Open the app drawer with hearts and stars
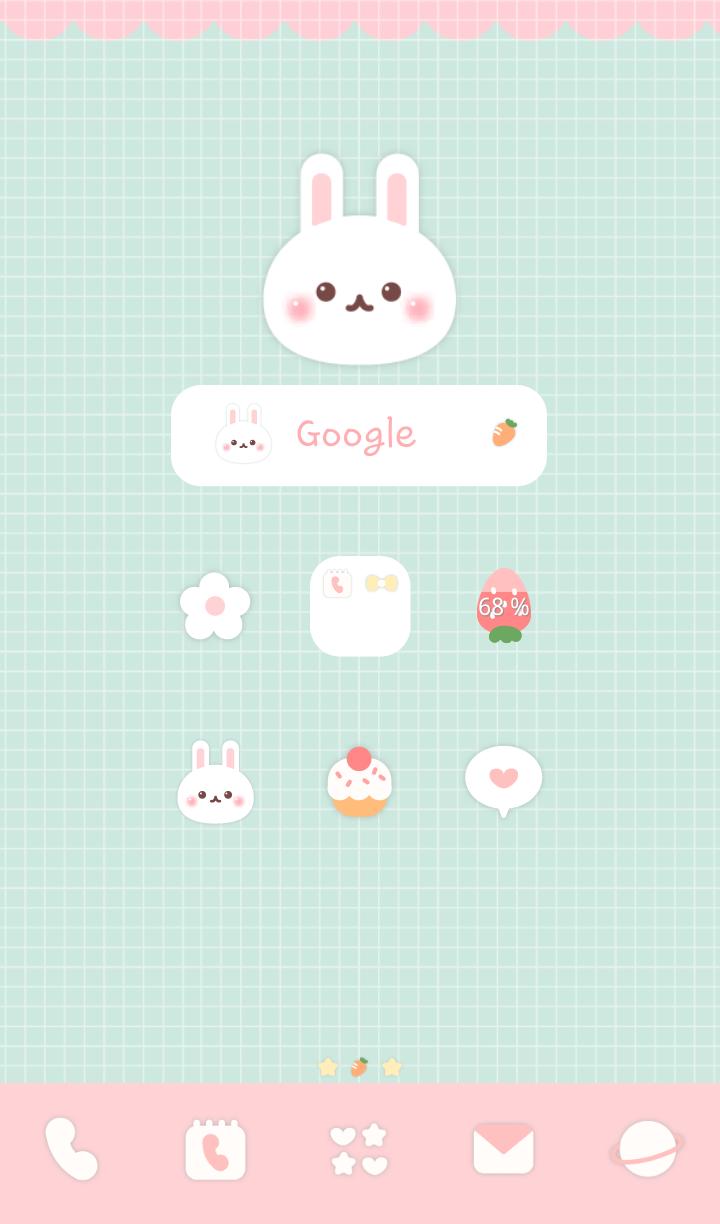Viewport: 720px width, 1224px height. [x=359, y=1150]
